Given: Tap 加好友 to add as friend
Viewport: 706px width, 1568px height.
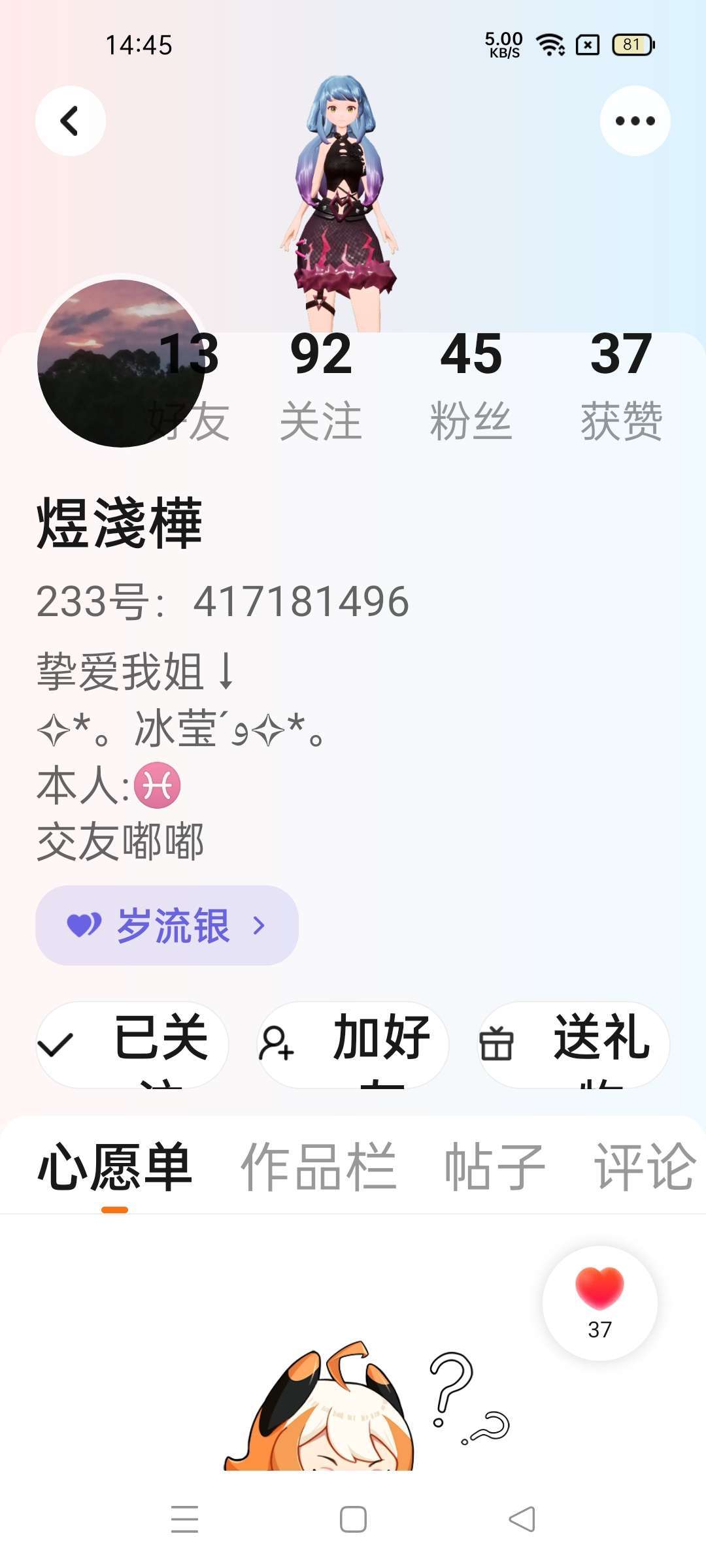Looking at the screenshot, I should 353,1044.
